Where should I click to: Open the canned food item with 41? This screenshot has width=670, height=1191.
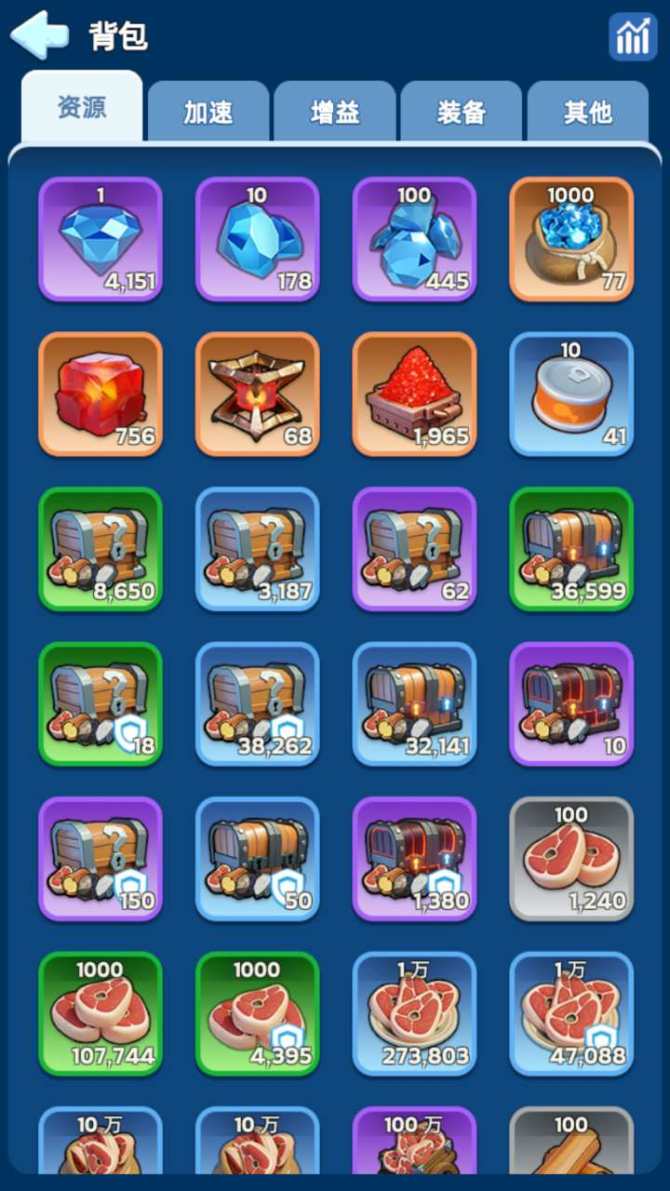click(571, 394)
